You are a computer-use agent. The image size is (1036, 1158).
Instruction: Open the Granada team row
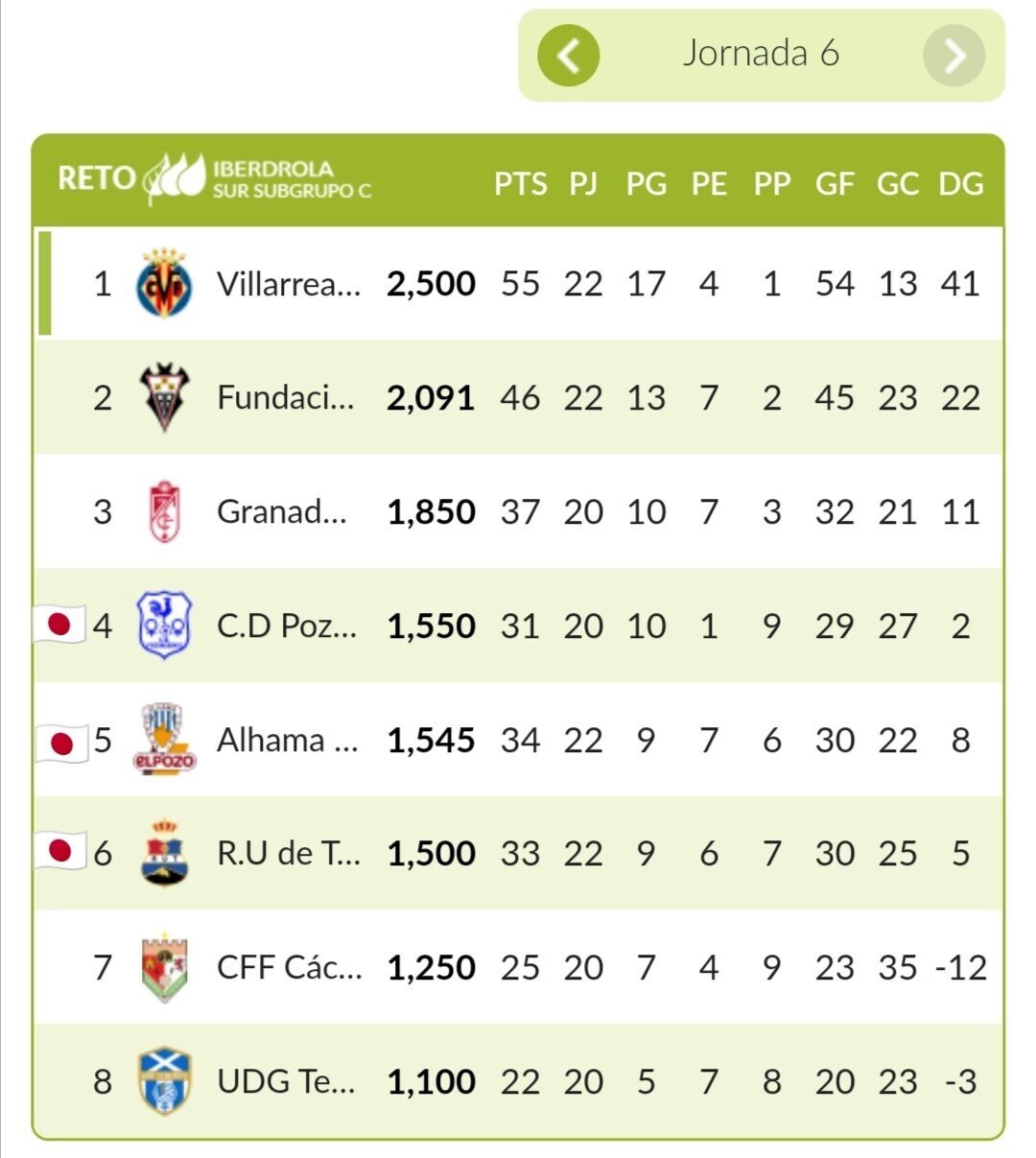[282, 511]
